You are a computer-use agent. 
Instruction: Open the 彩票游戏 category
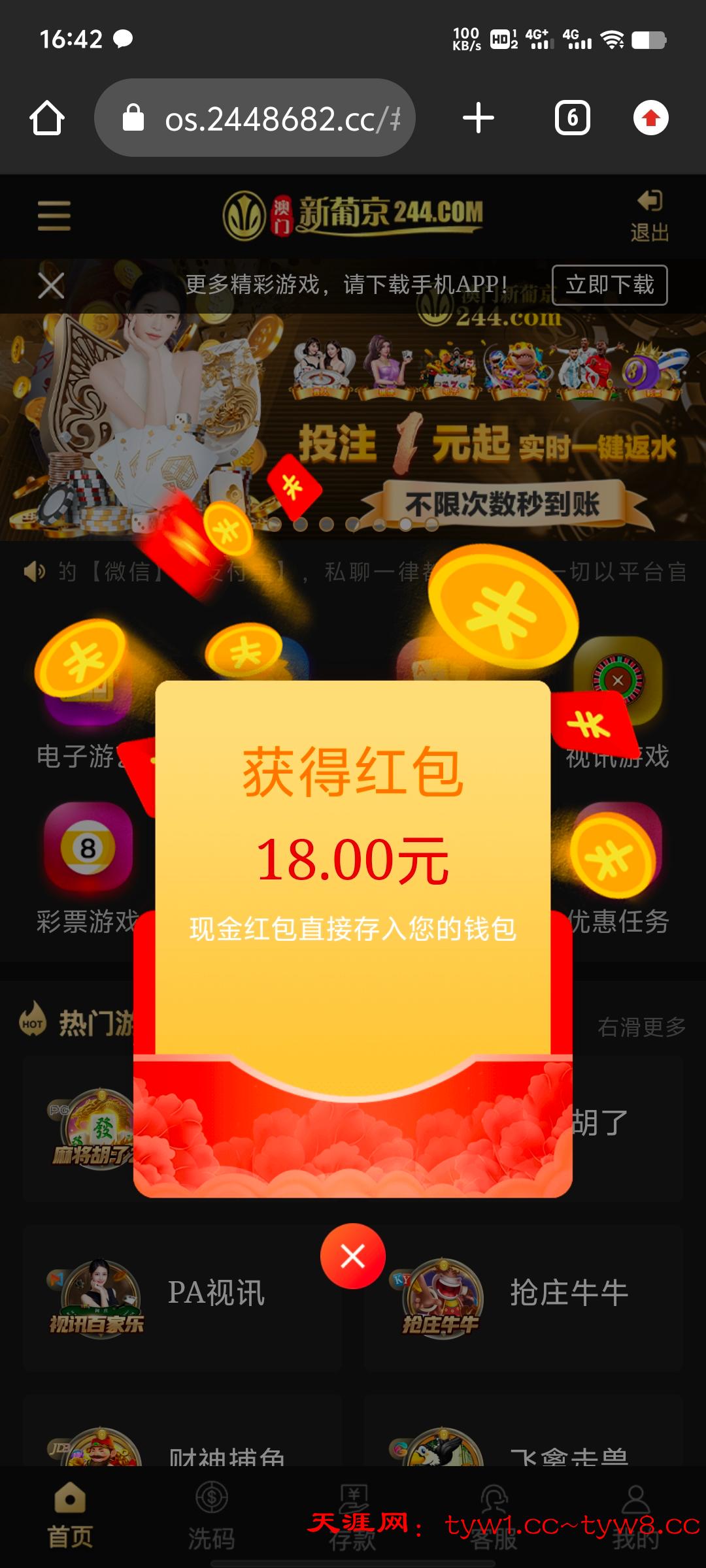pyautogui.click(x=87, y=869)
